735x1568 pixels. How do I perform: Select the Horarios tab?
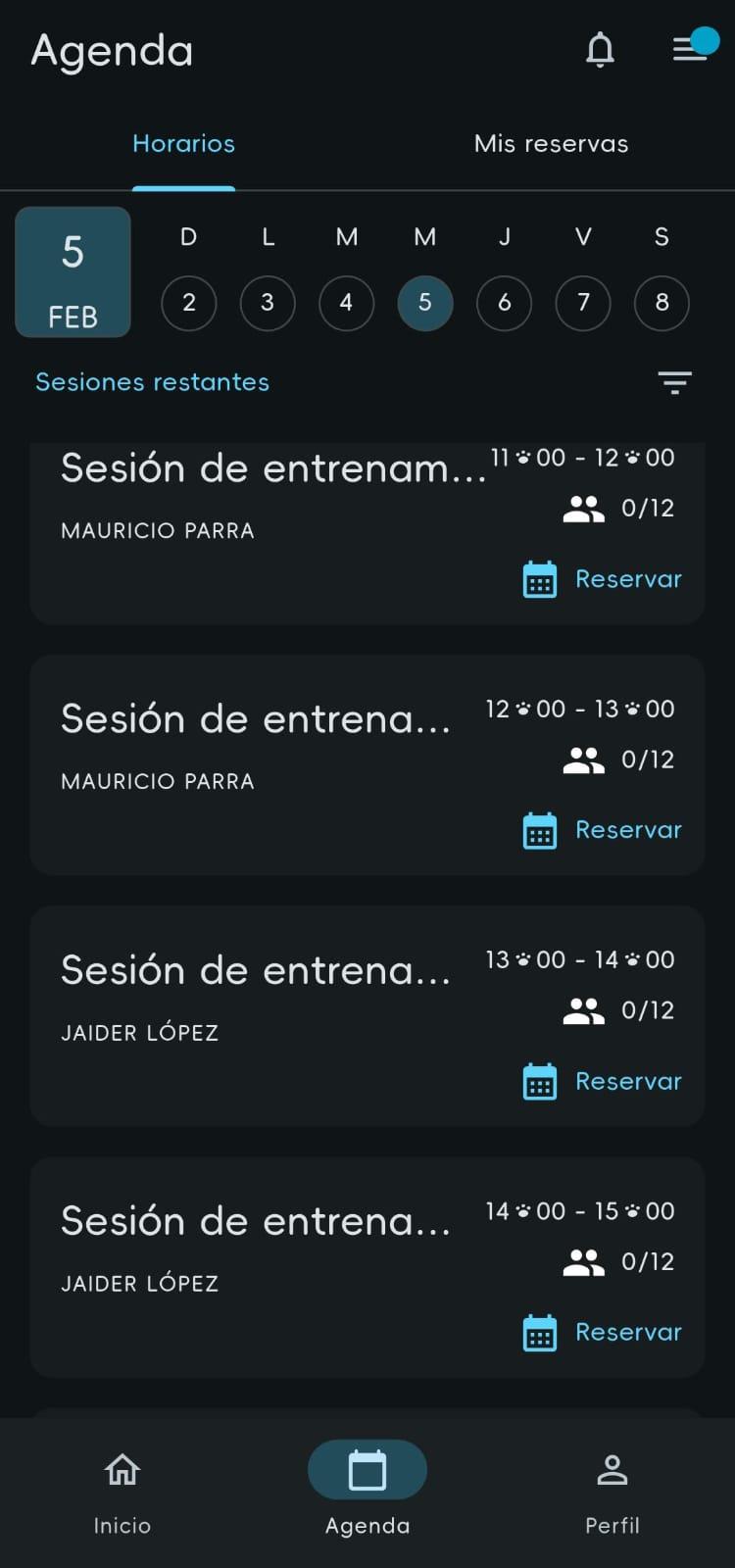click(x=183, y=143)
